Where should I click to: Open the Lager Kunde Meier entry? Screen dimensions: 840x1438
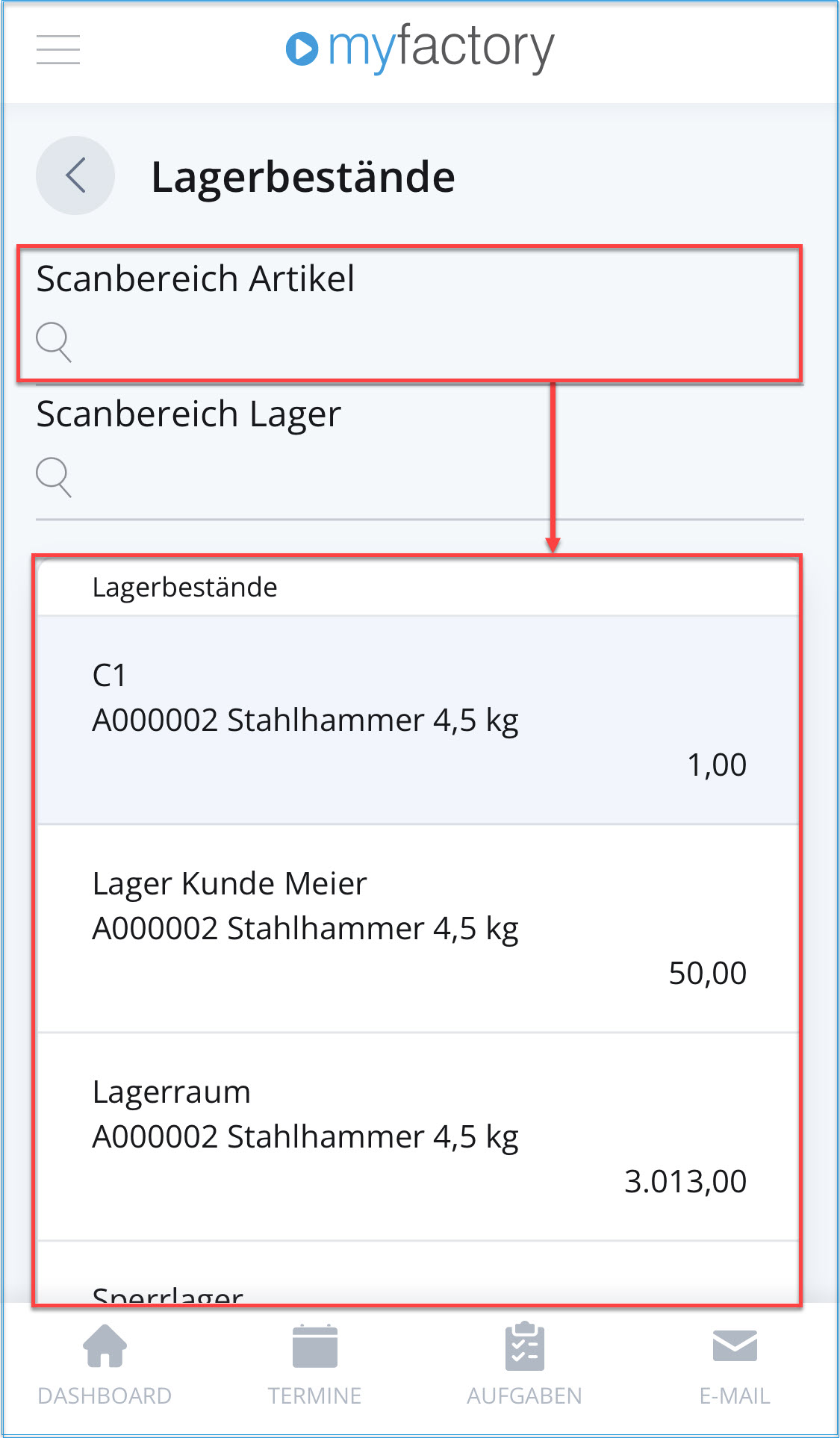(418, 928)
